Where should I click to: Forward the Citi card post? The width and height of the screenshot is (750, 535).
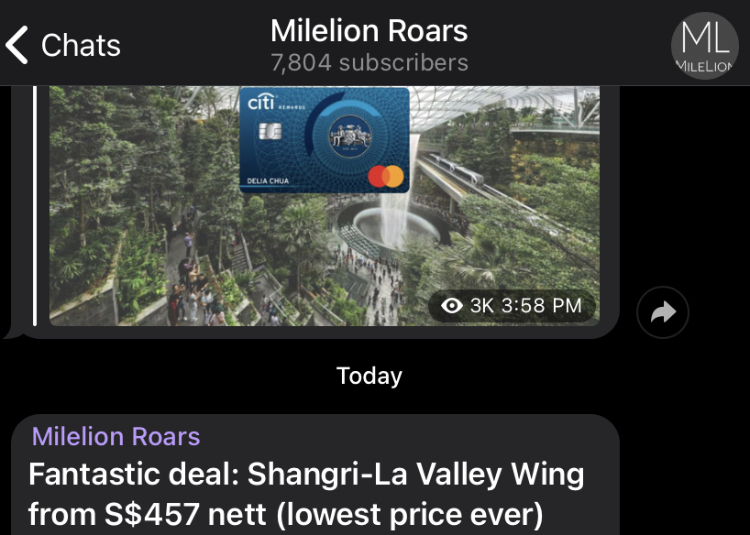662,312
